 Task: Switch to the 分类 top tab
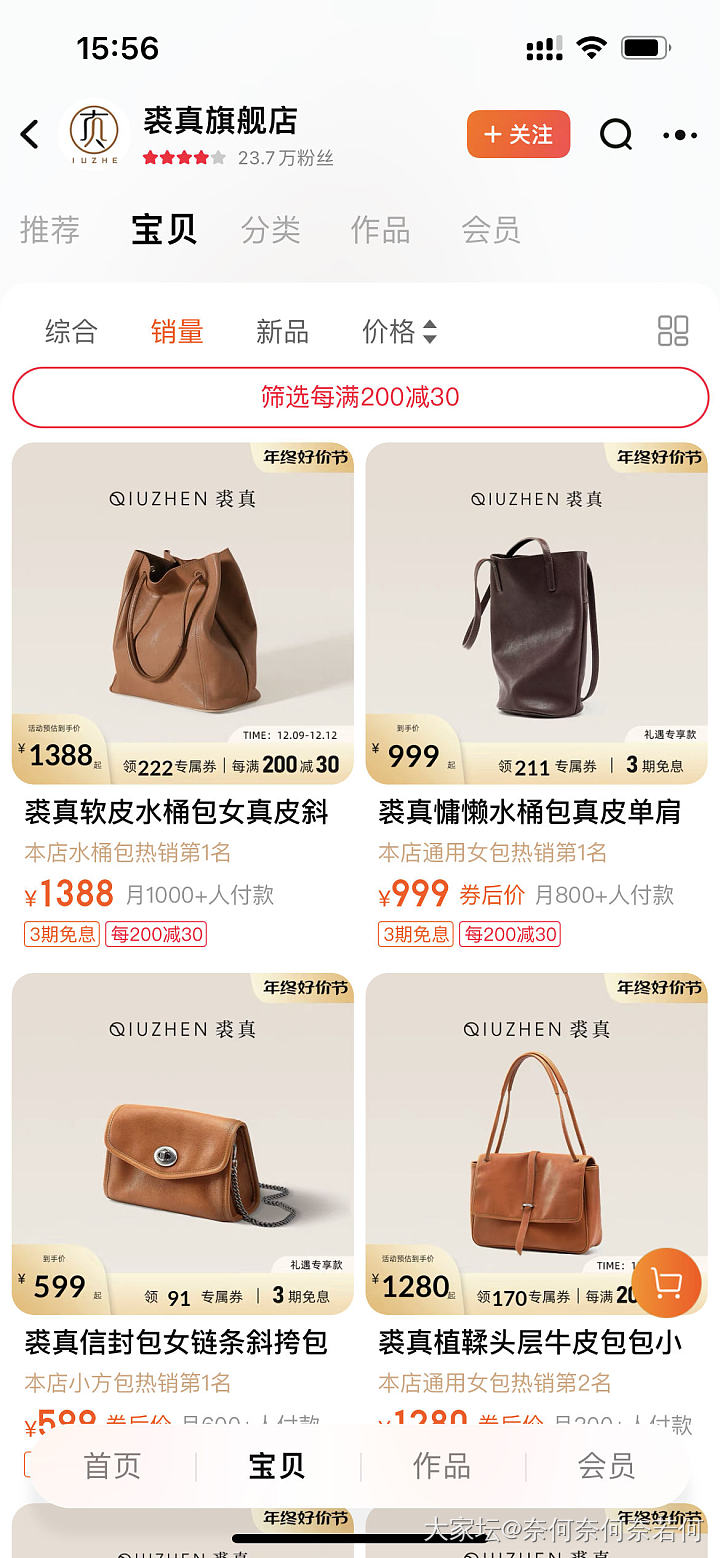270,230
